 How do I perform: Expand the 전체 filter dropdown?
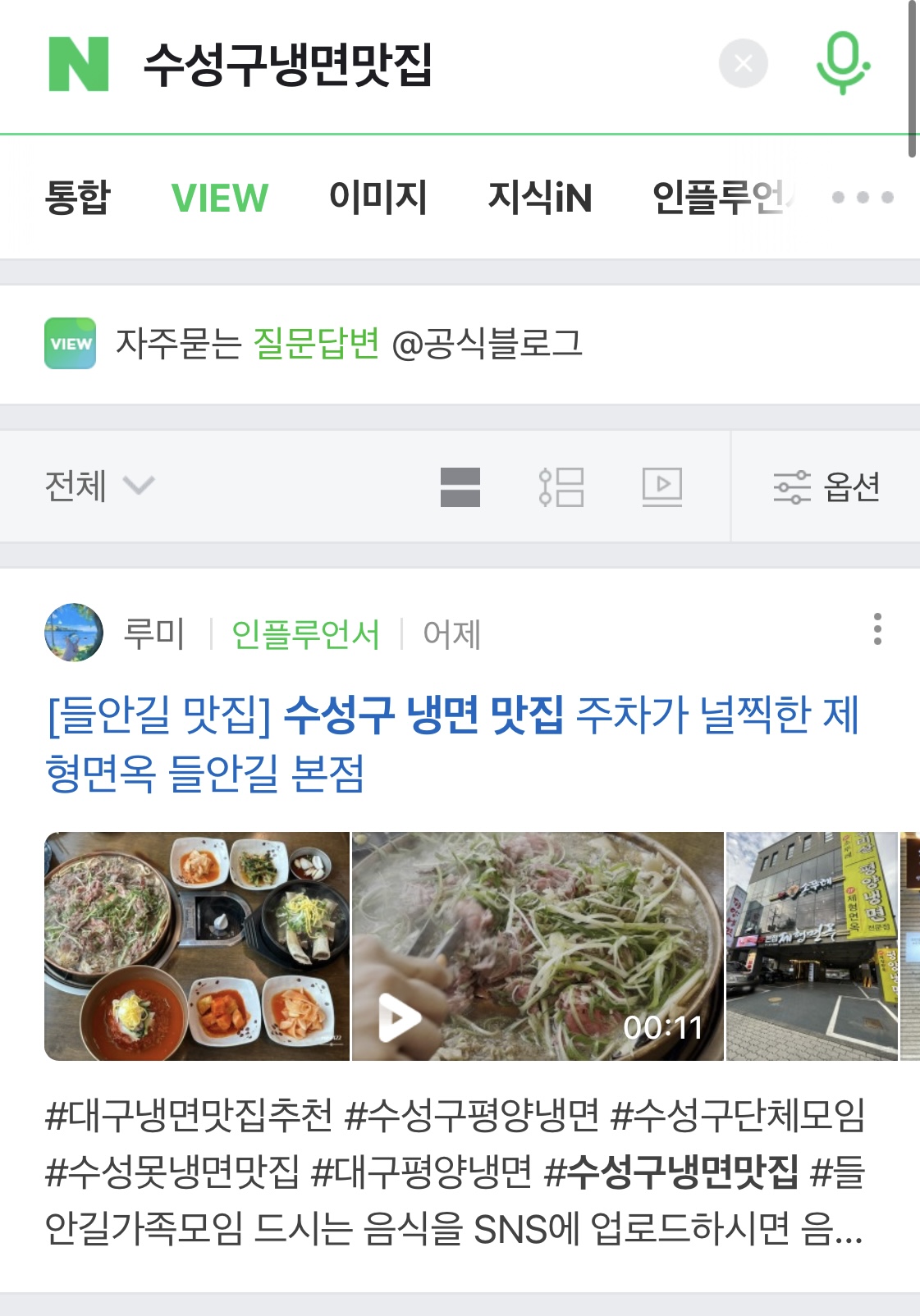[98, 486]
